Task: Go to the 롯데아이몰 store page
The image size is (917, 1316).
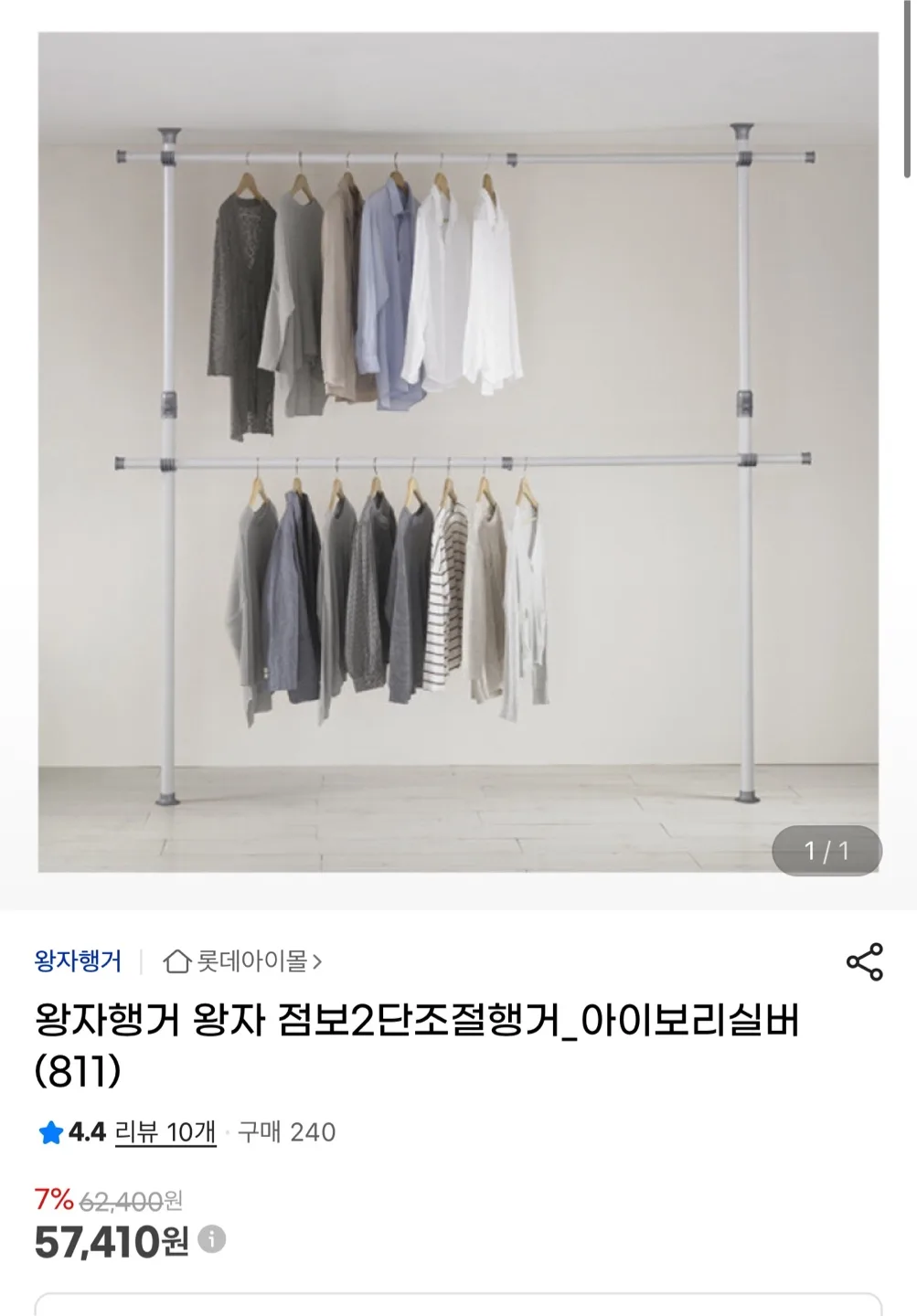Action: point(243,961)
